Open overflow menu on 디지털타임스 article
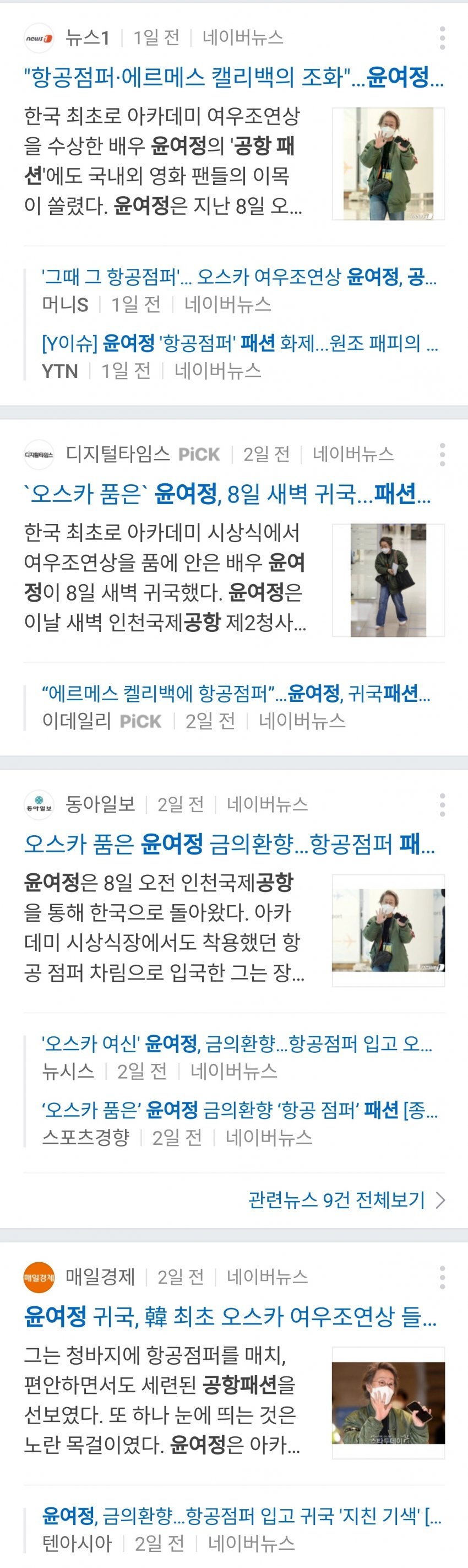This screenshot has width=468, height=1568. [x=443, y=455]
